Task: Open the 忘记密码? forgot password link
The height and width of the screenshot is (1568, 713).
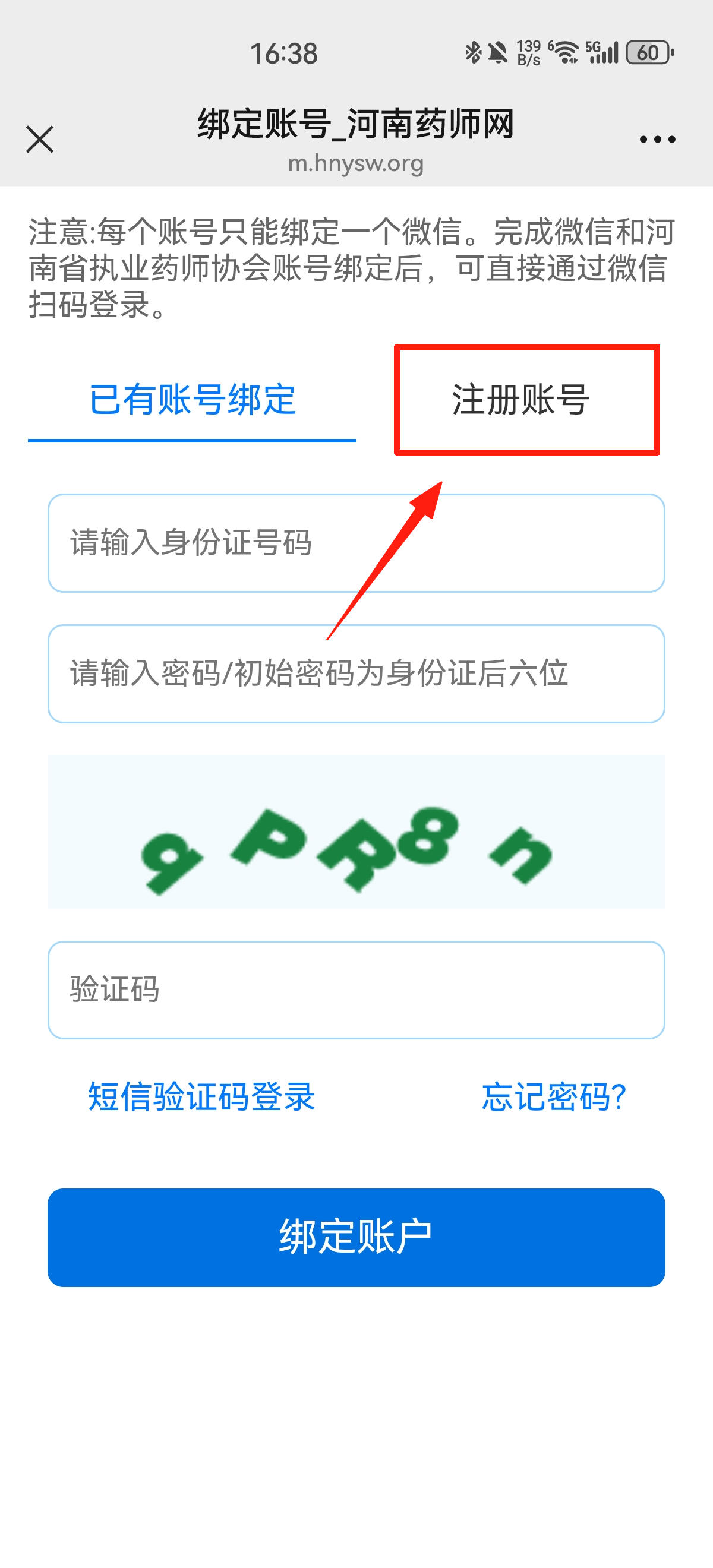Action: [554, 1097]
